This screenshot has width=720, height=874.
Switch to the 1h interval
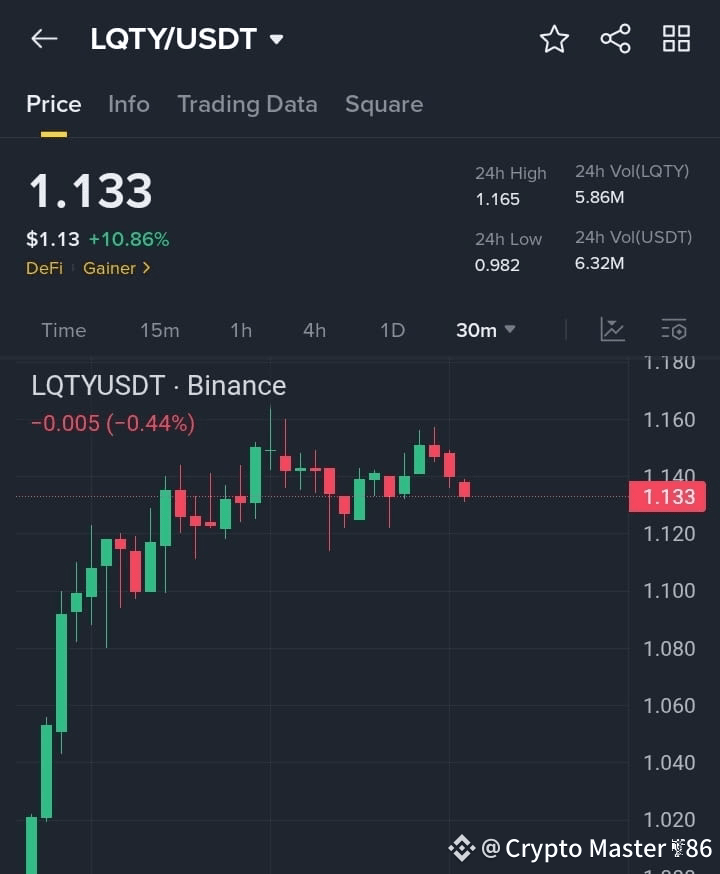click(241, 330)
